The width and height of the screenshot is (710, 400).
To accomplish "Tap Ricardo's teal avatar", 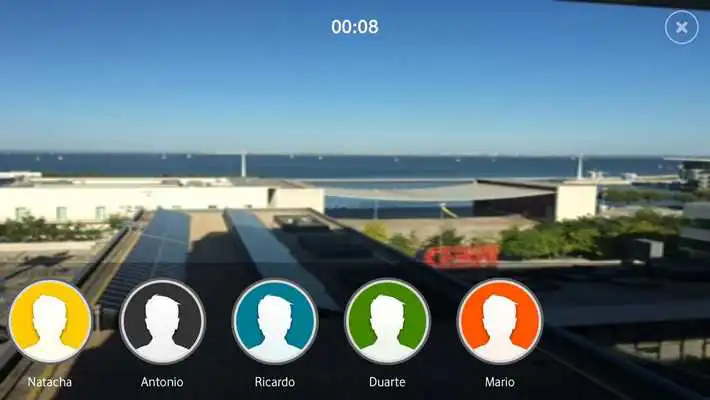I will (275, 321).
